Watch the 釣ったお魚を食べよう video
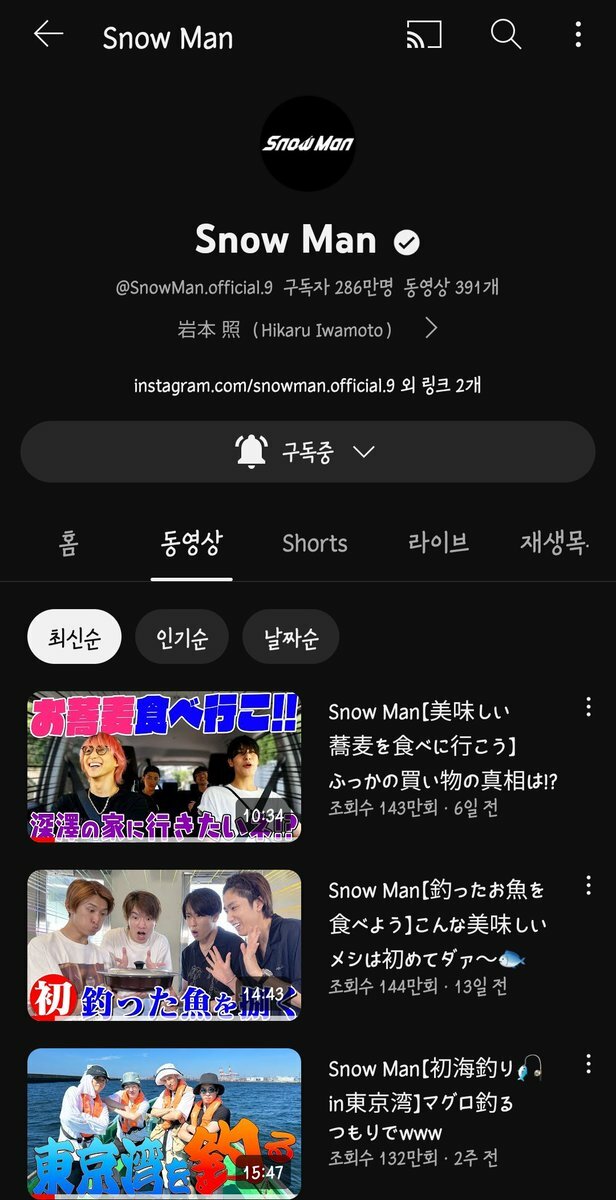This screenshot has width=616, height=1200. (x=164, y=945)
